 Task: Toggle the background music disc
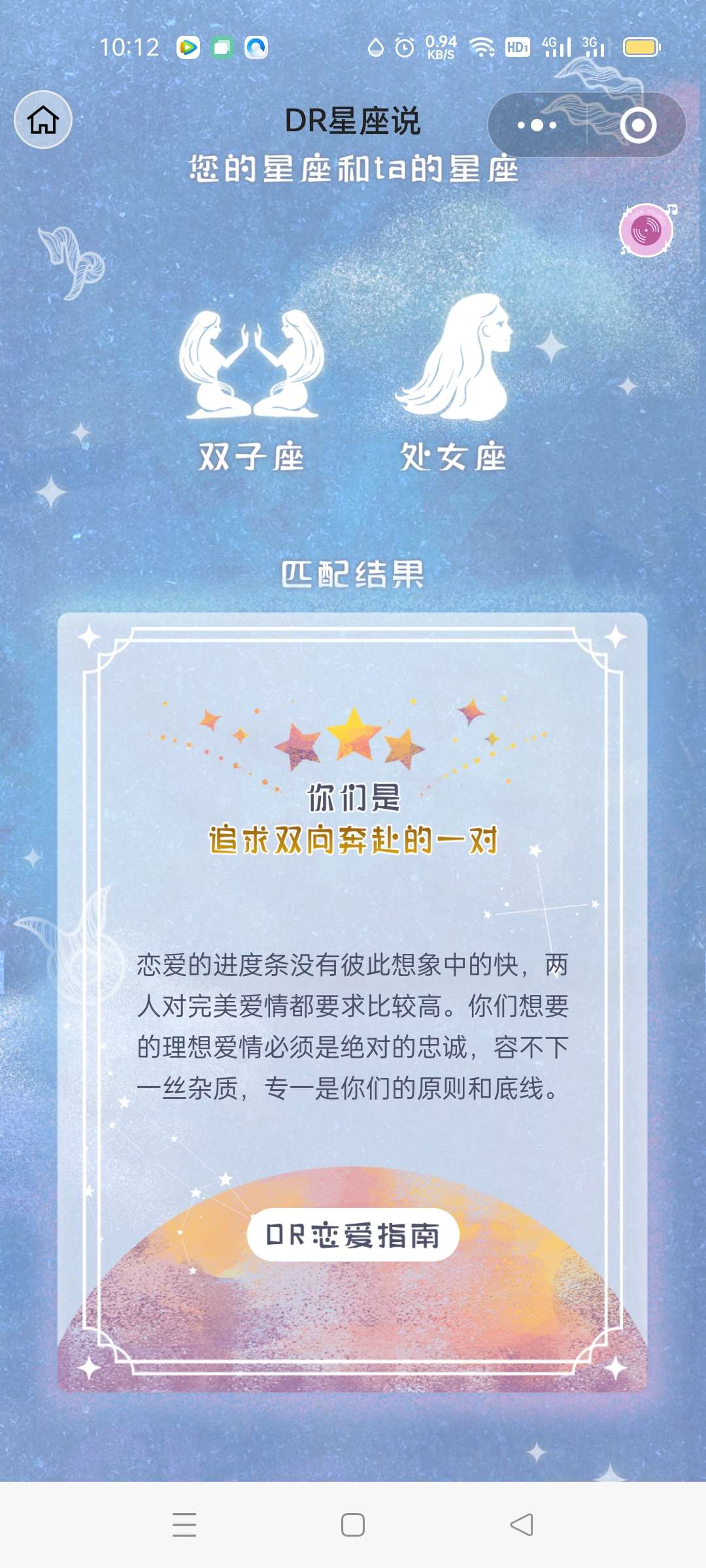[x=647, y=230]
